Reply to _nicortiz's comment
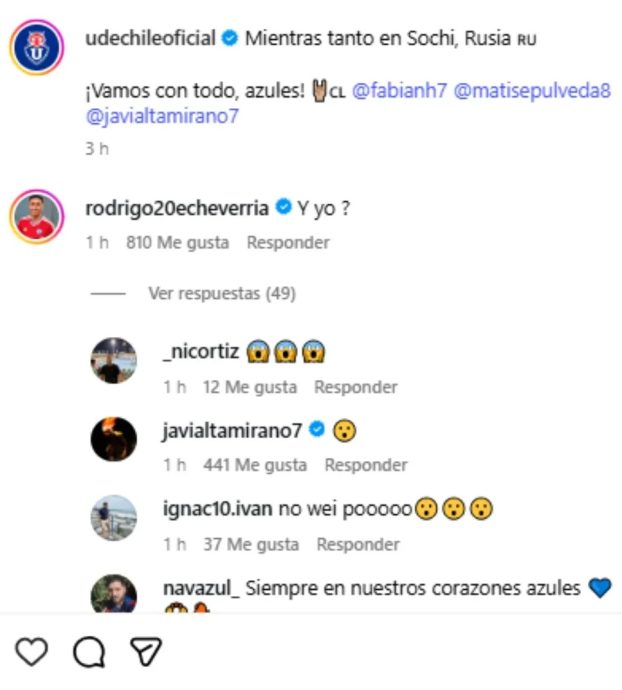Image resolution: width=622 pixels, height=690 pixels. 355,387
